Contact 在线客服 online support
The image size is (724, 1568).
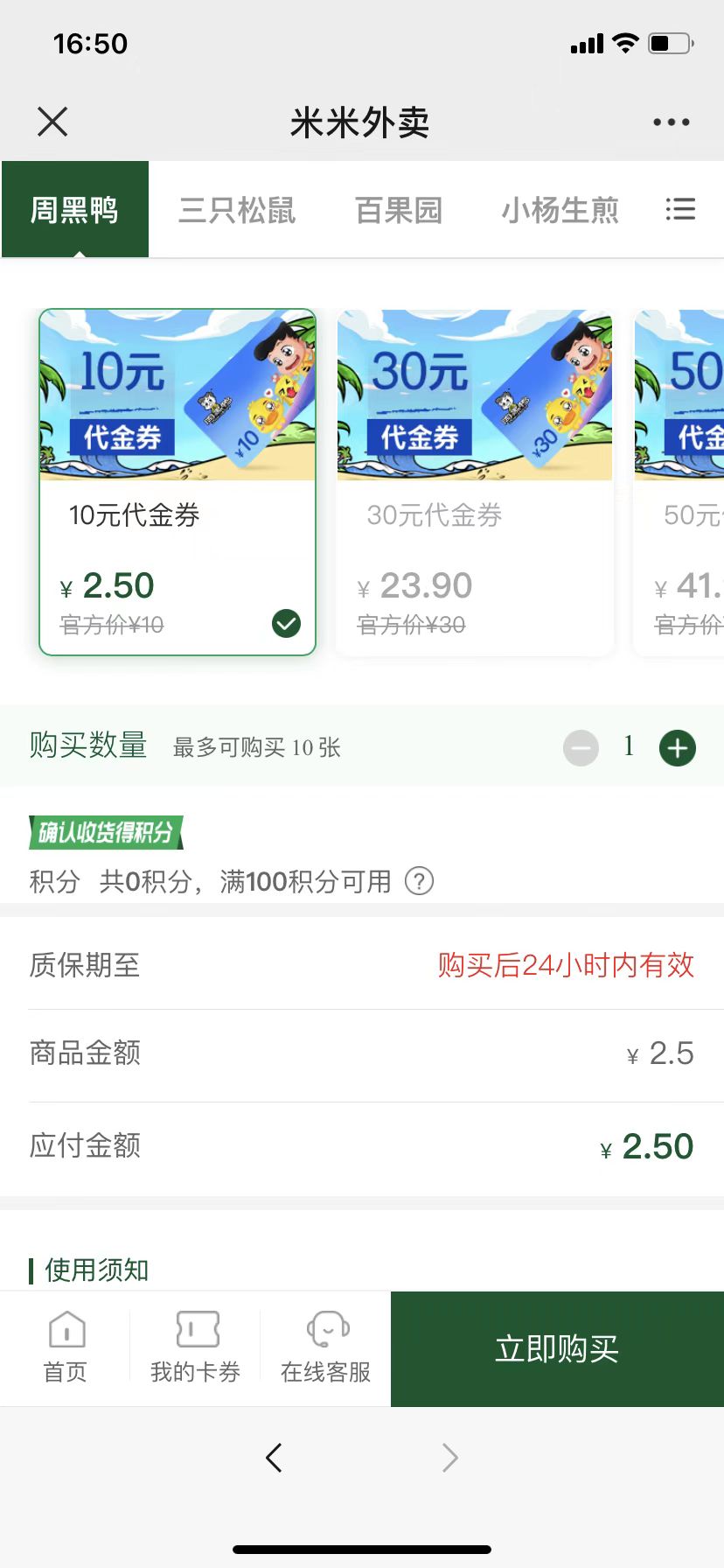coord(325,1347)
